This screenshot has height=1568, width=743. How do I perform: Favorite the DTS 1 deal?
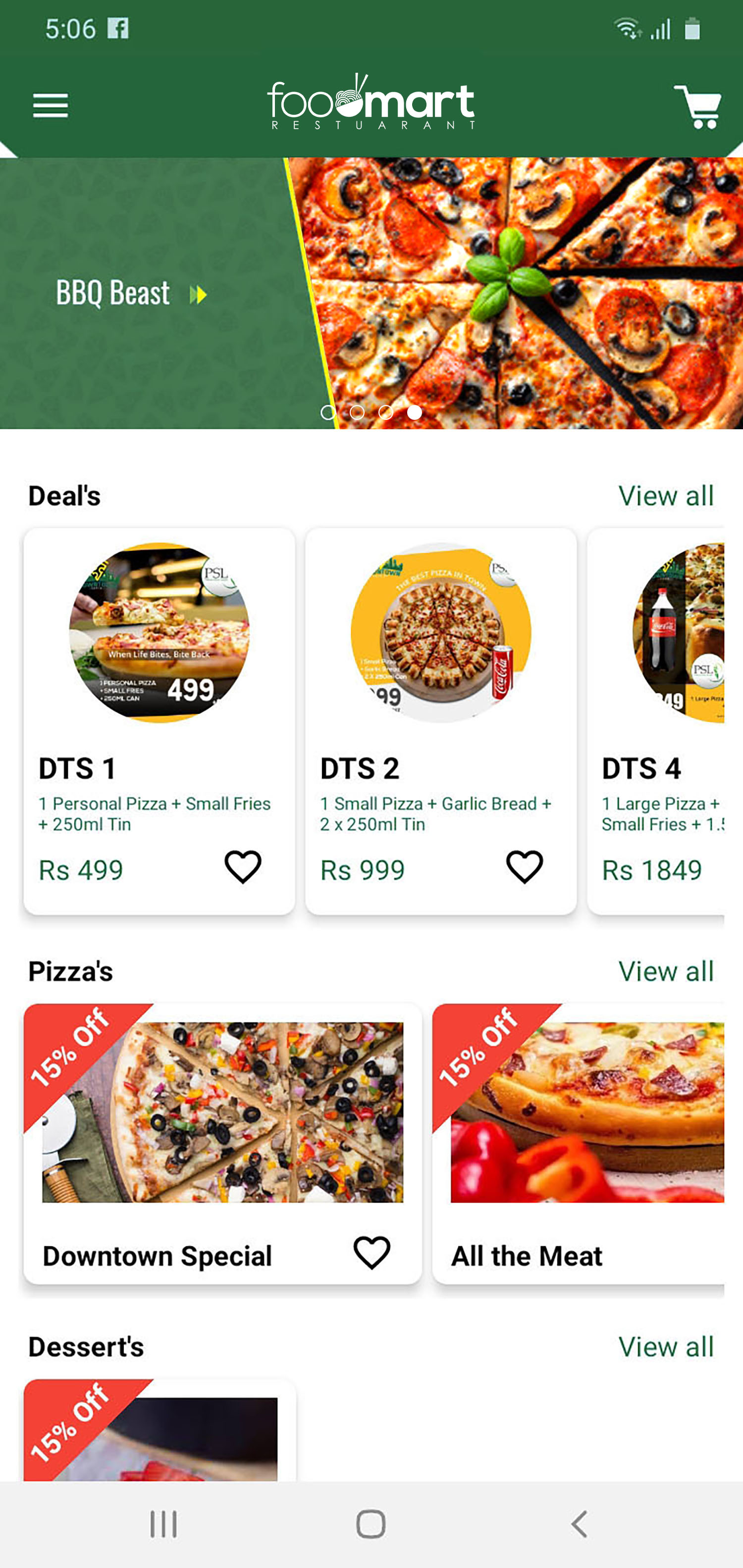click(243, 867)
